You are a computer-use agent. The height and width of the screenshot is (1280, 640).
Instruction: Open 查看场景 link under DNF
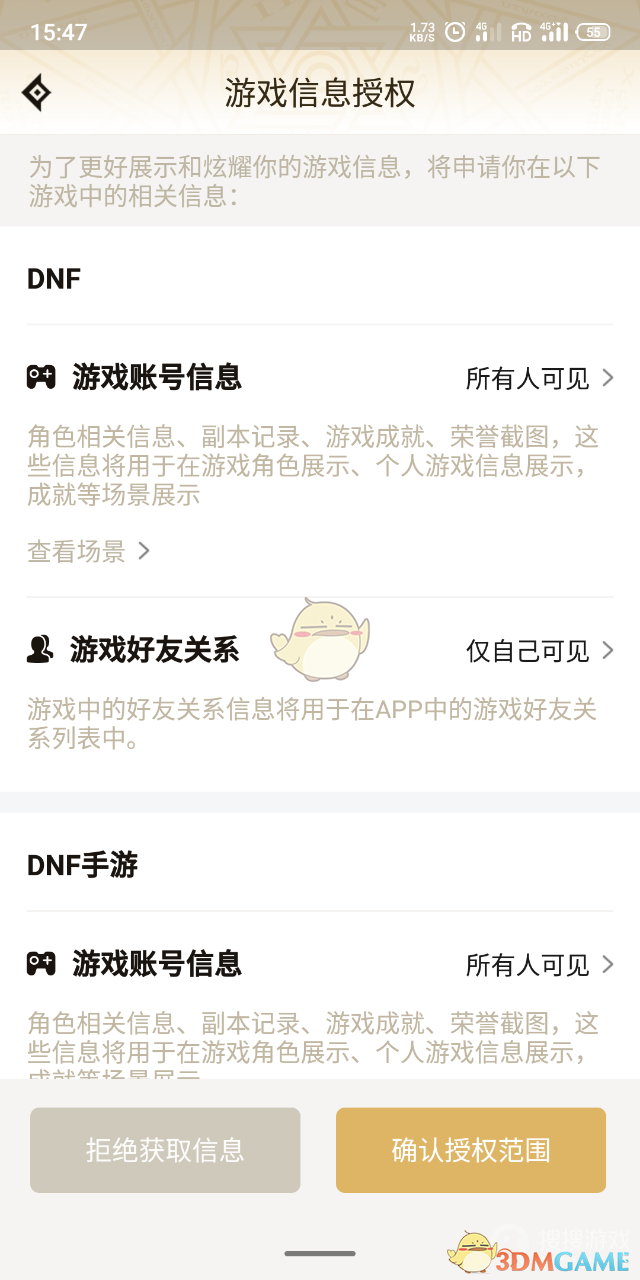tap(88, 551)
